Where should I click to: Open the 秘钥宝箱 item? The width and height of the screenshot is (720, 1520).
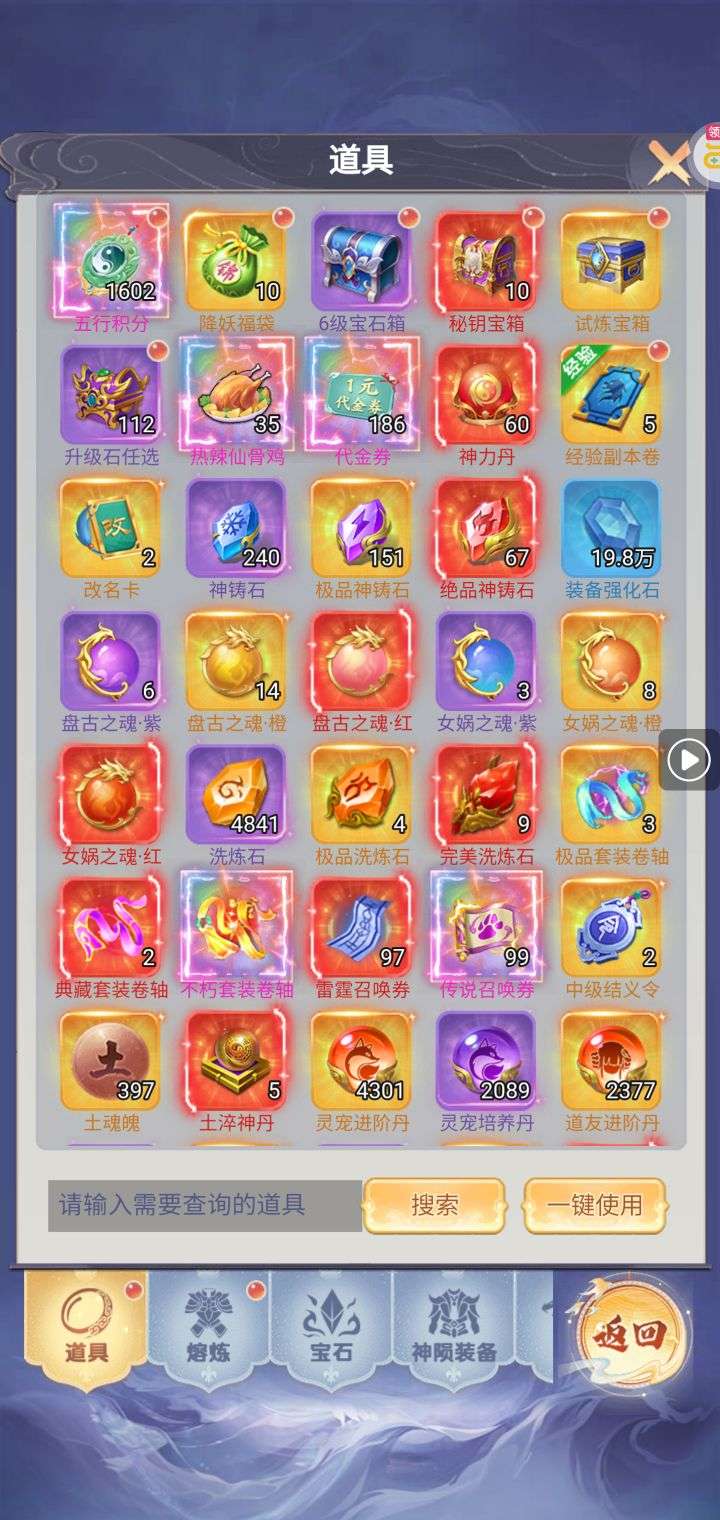485,262
